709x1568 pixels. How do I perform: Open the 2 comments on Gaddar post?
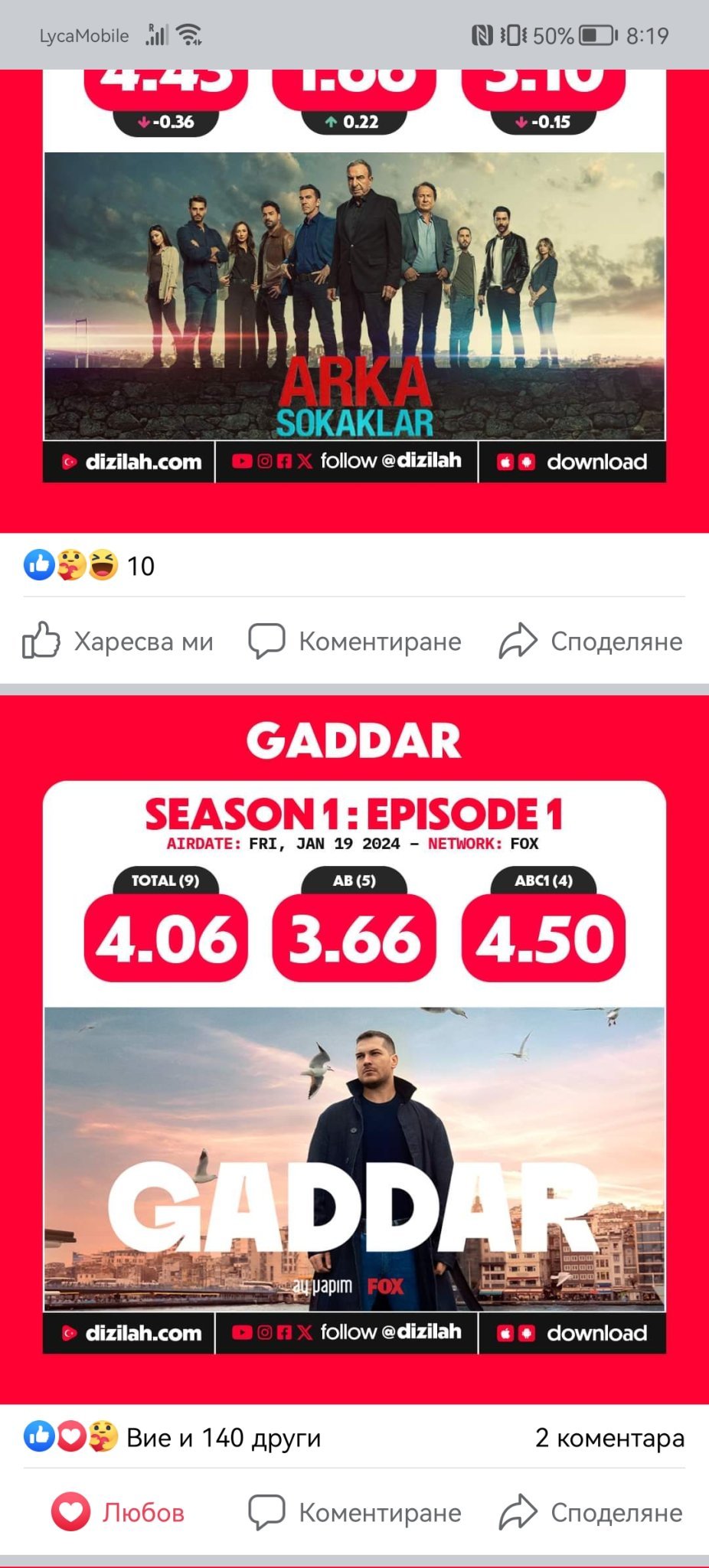(609, 1437)
